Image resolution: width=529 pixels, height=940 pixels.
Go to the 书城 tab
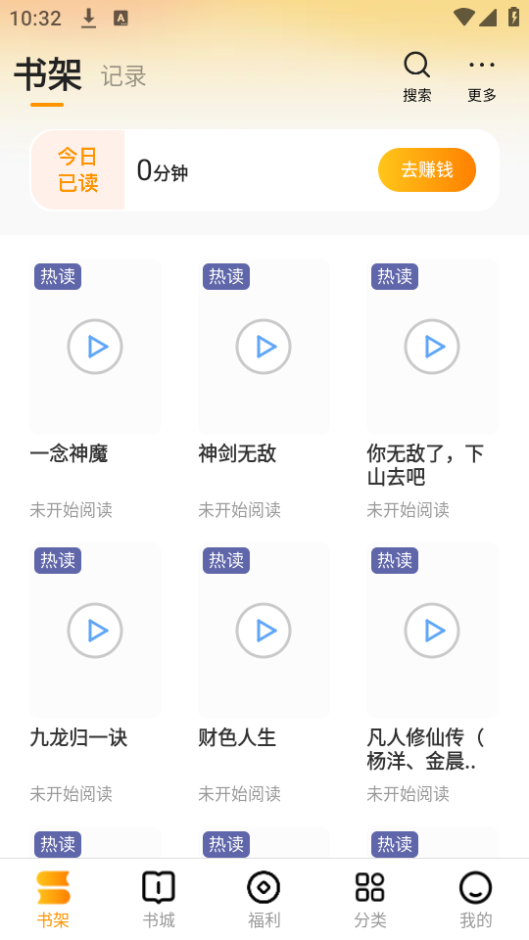click(x=159, y=899)
